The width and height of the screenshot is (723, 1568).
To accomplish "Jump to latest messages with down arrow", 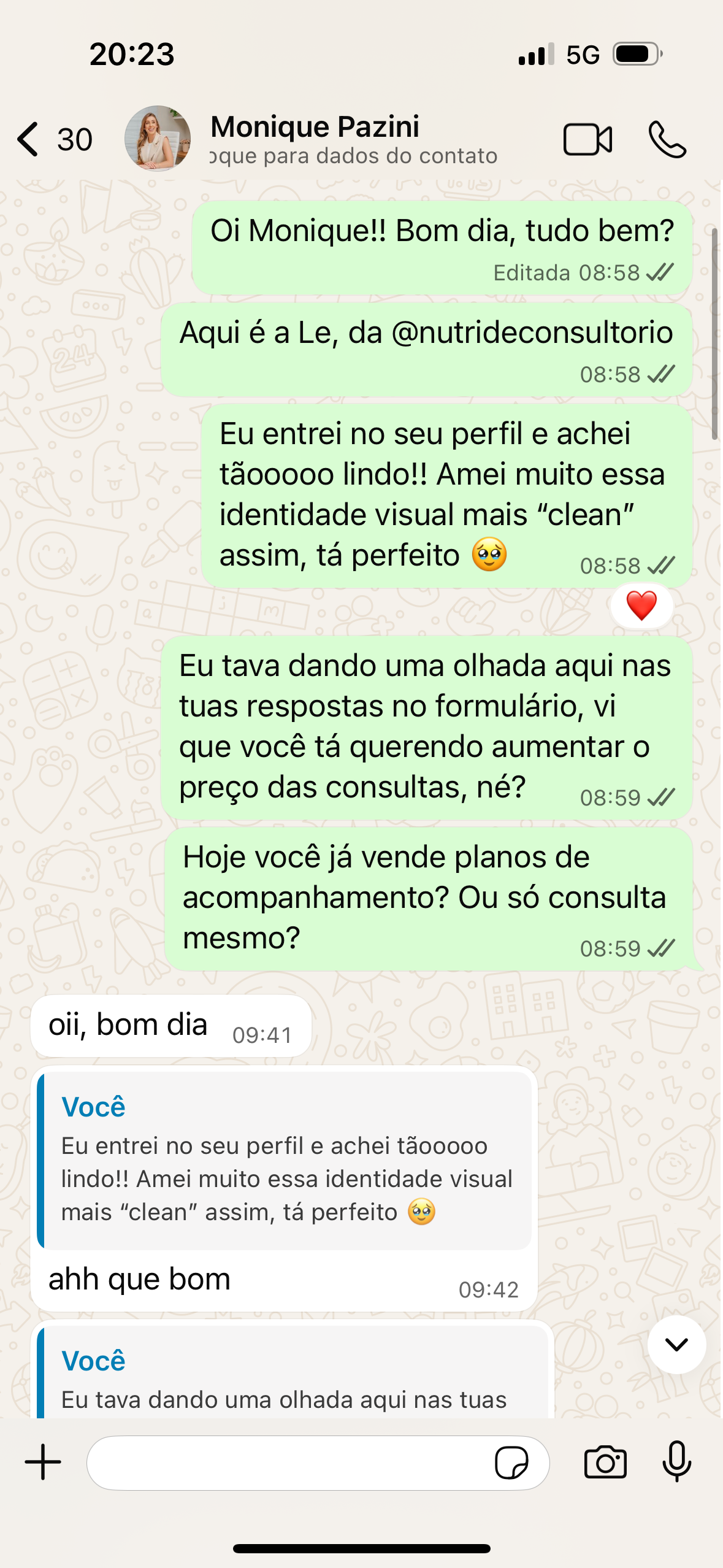I will [x=676, y=1345].
